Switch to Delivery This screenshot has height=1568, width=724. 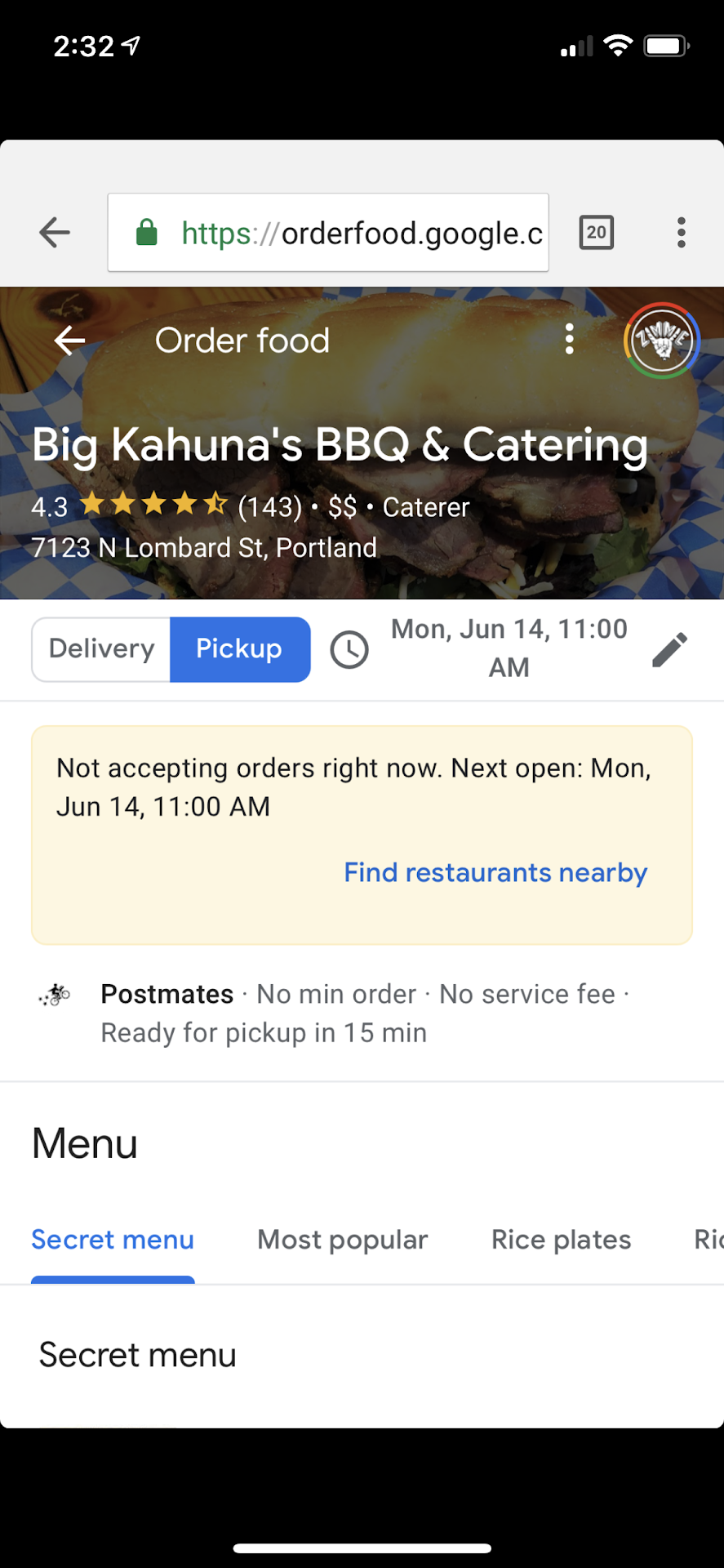point(101,649)
